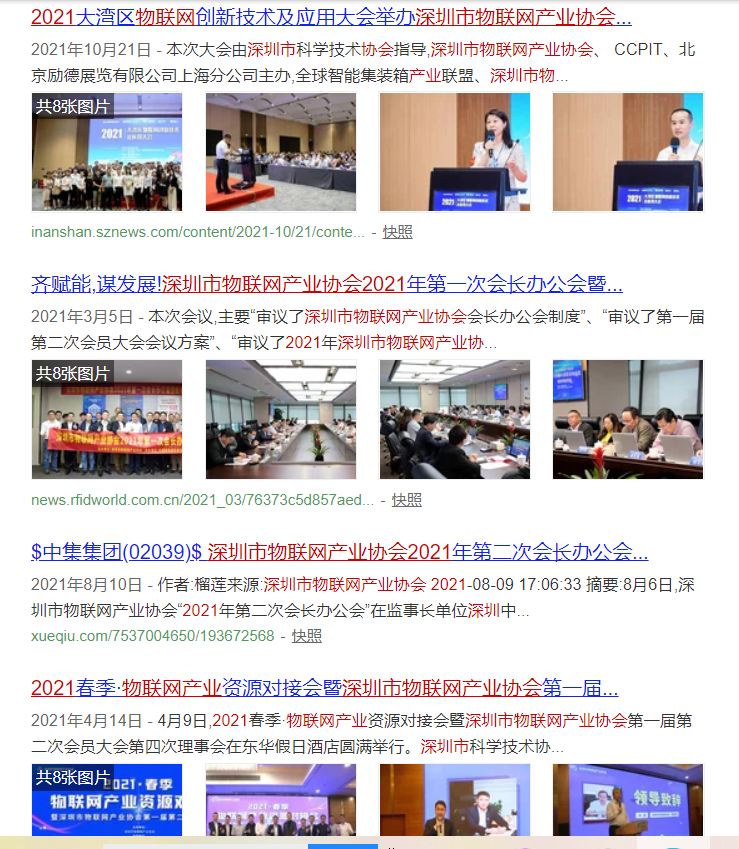Open the 齐赋能,谋发展 search result title

326,284
